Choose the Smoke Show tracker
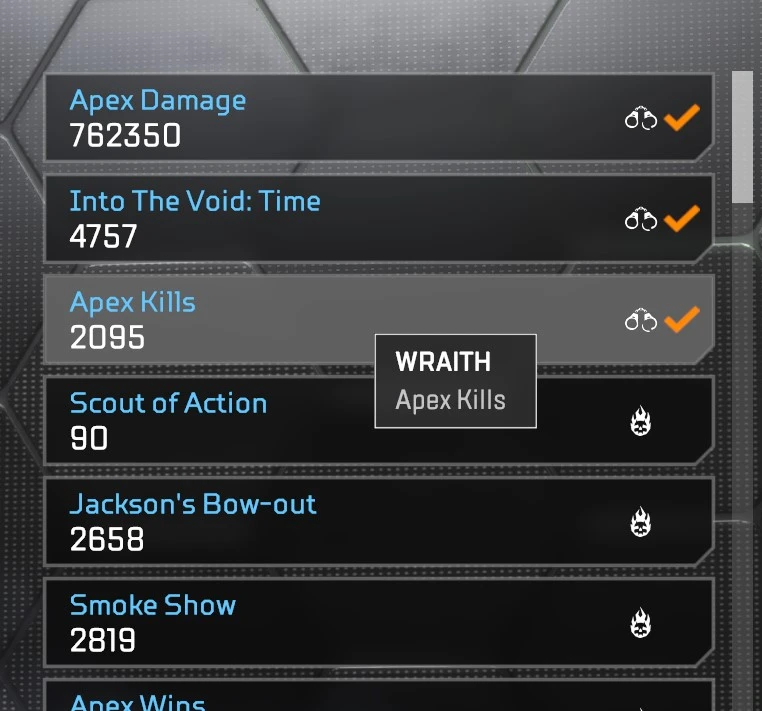The height and width of the screenshot is (711, 762). [x=378, y=622]
